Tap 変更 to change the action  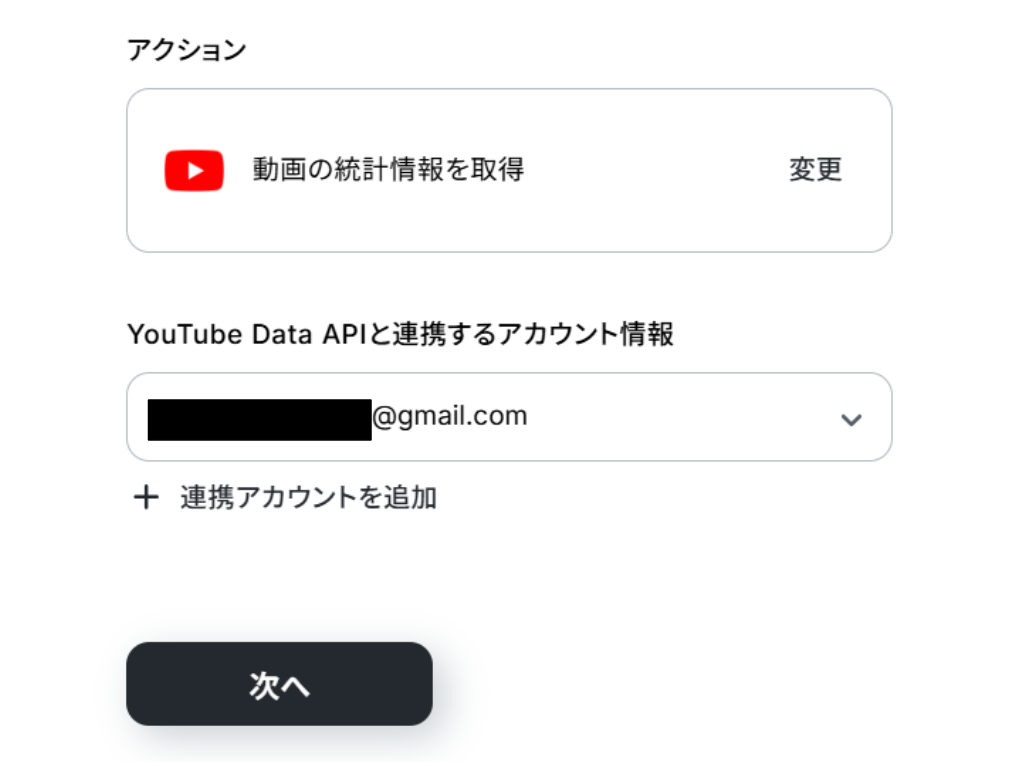click(815, 170)
